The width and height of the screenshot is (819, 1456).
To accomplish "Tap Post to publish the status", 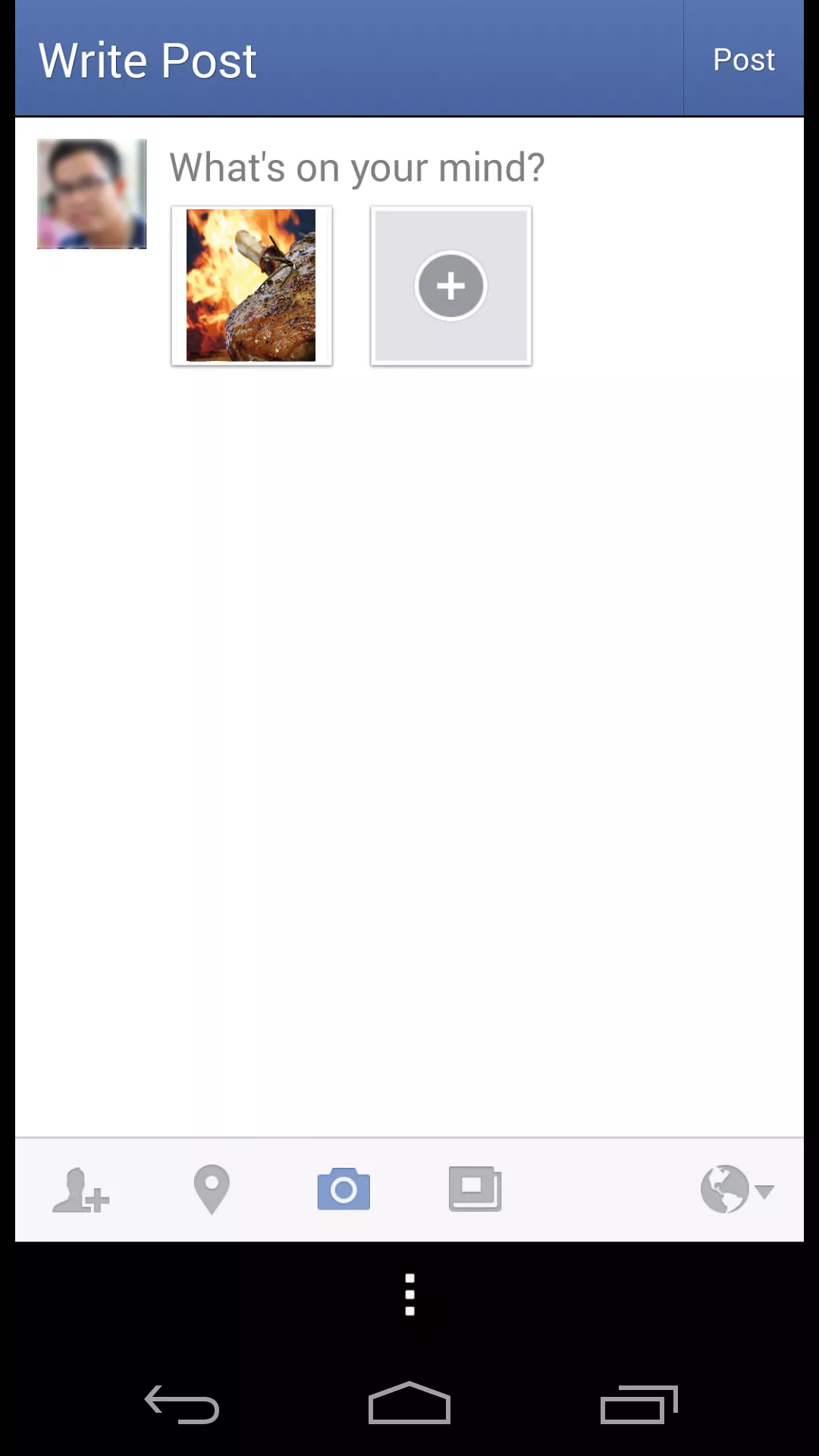I will point(743,59).
